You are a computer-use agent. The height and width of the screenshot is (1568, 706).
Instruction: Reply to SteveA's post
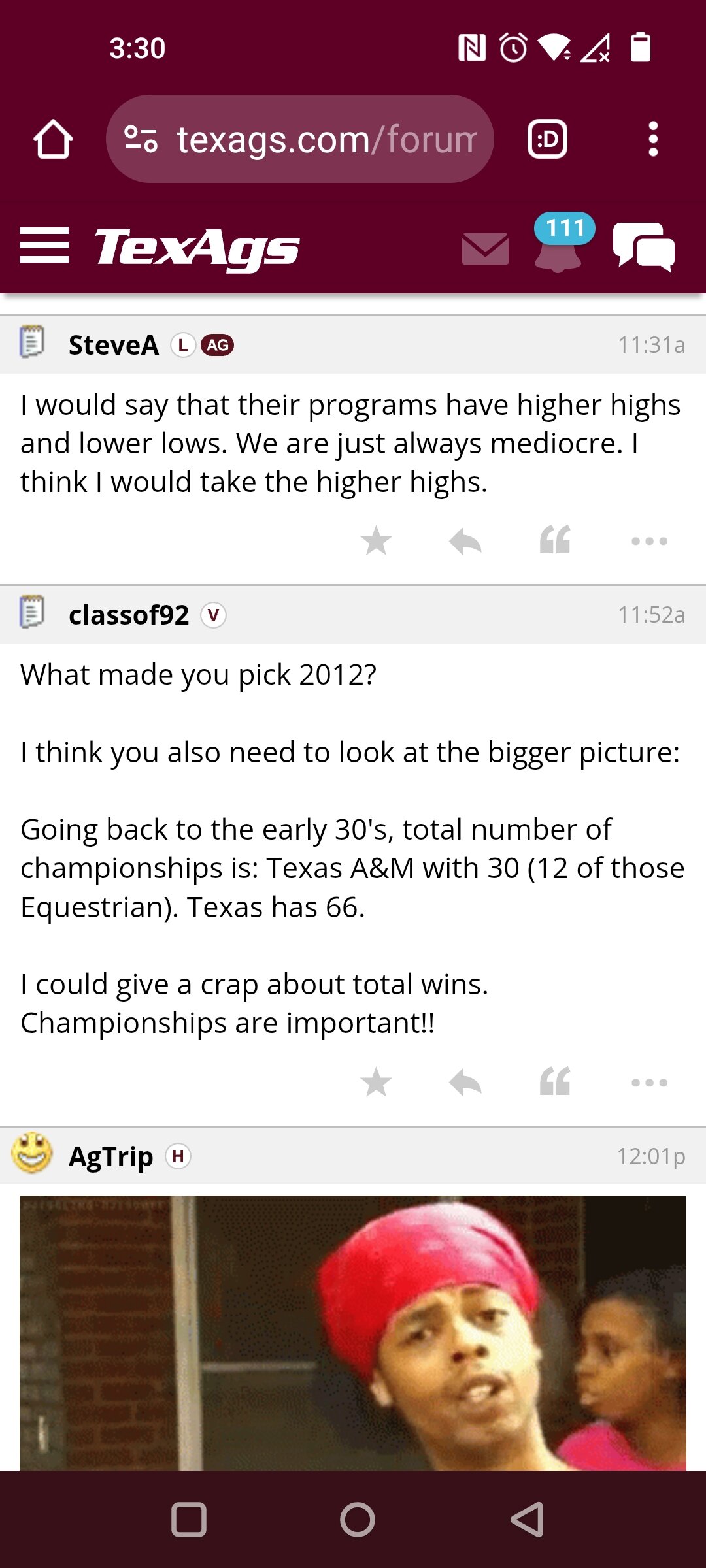465,541
